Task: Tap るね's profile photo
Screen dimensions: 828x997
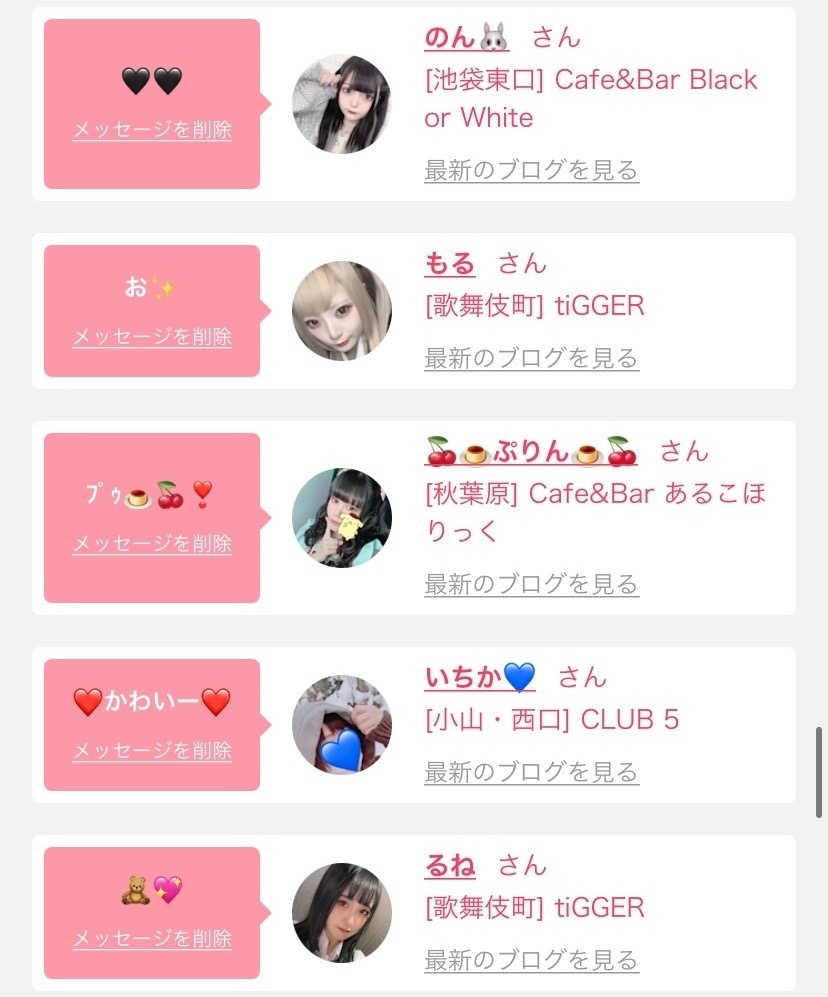Action: 341,913
